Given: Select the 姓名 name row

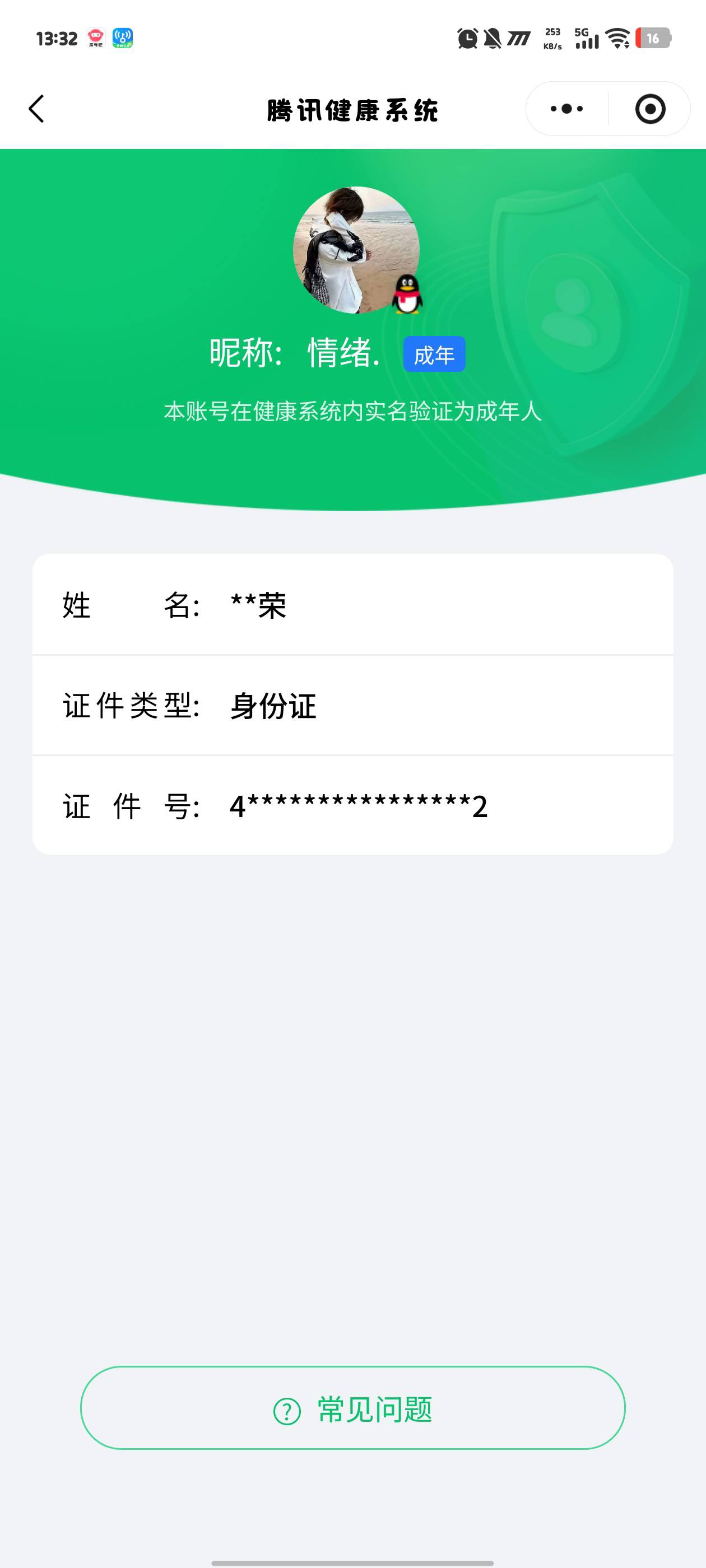Looking at the screenshot, I should [352, 604].
